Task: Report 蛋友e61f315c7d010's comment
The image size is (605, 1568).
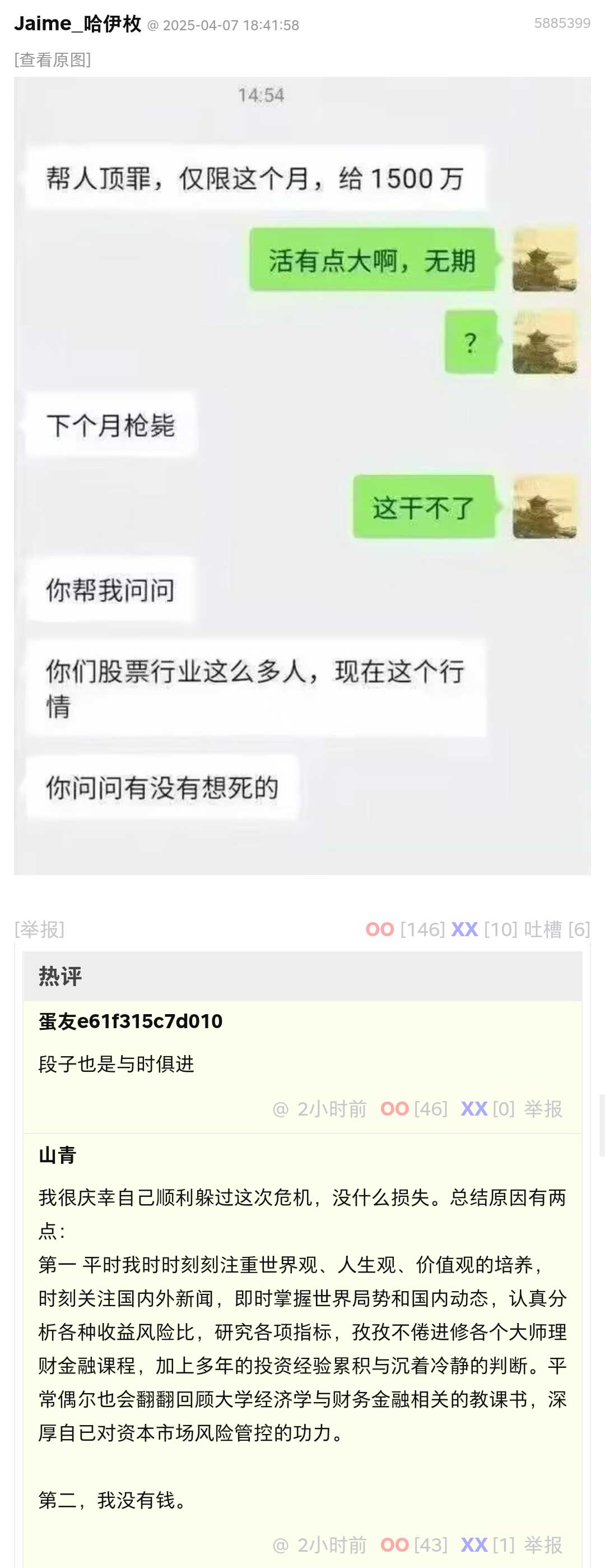Action: tap(543, 1109)
